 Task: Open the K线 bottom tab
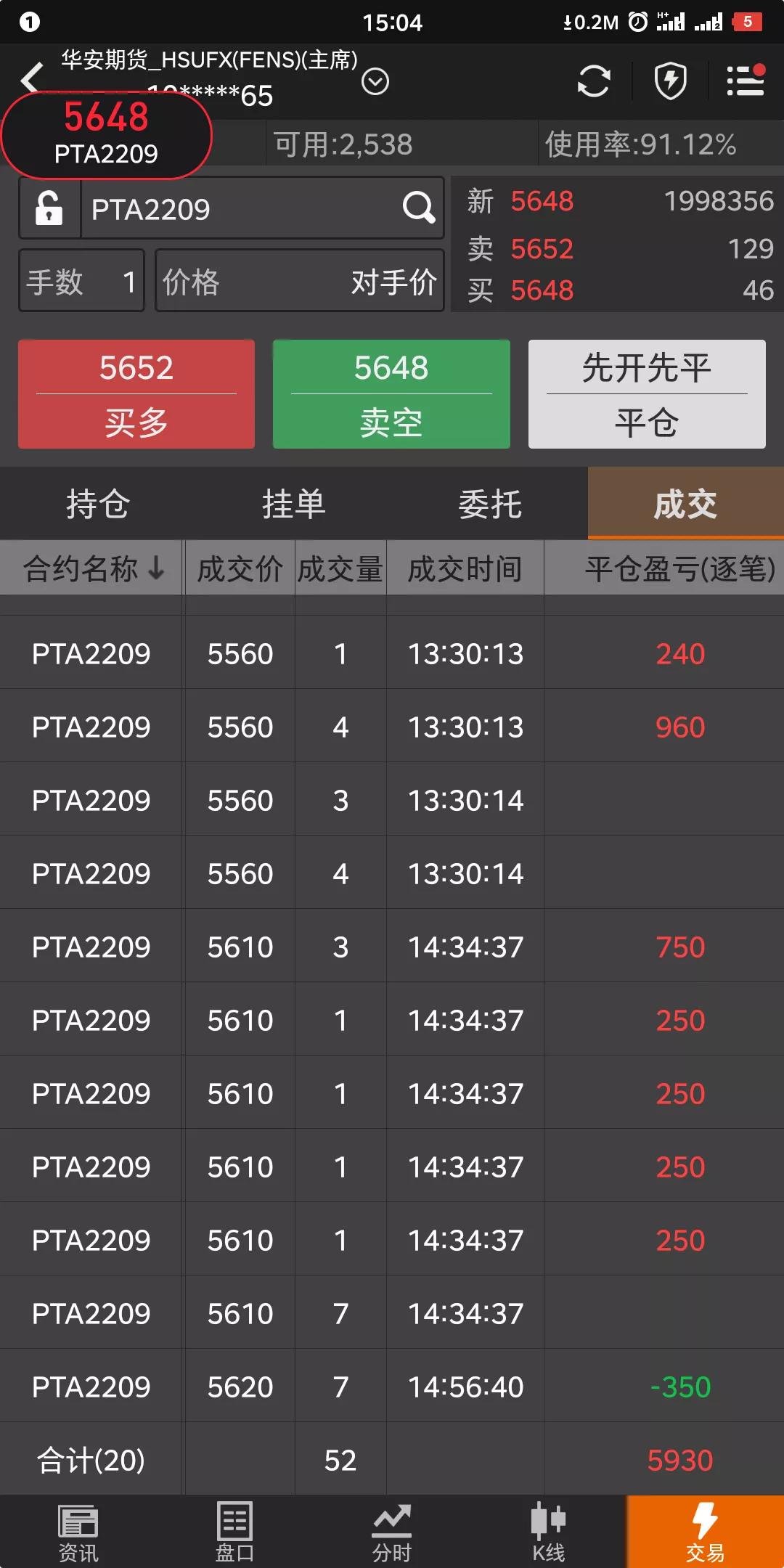pos(548,1532)
